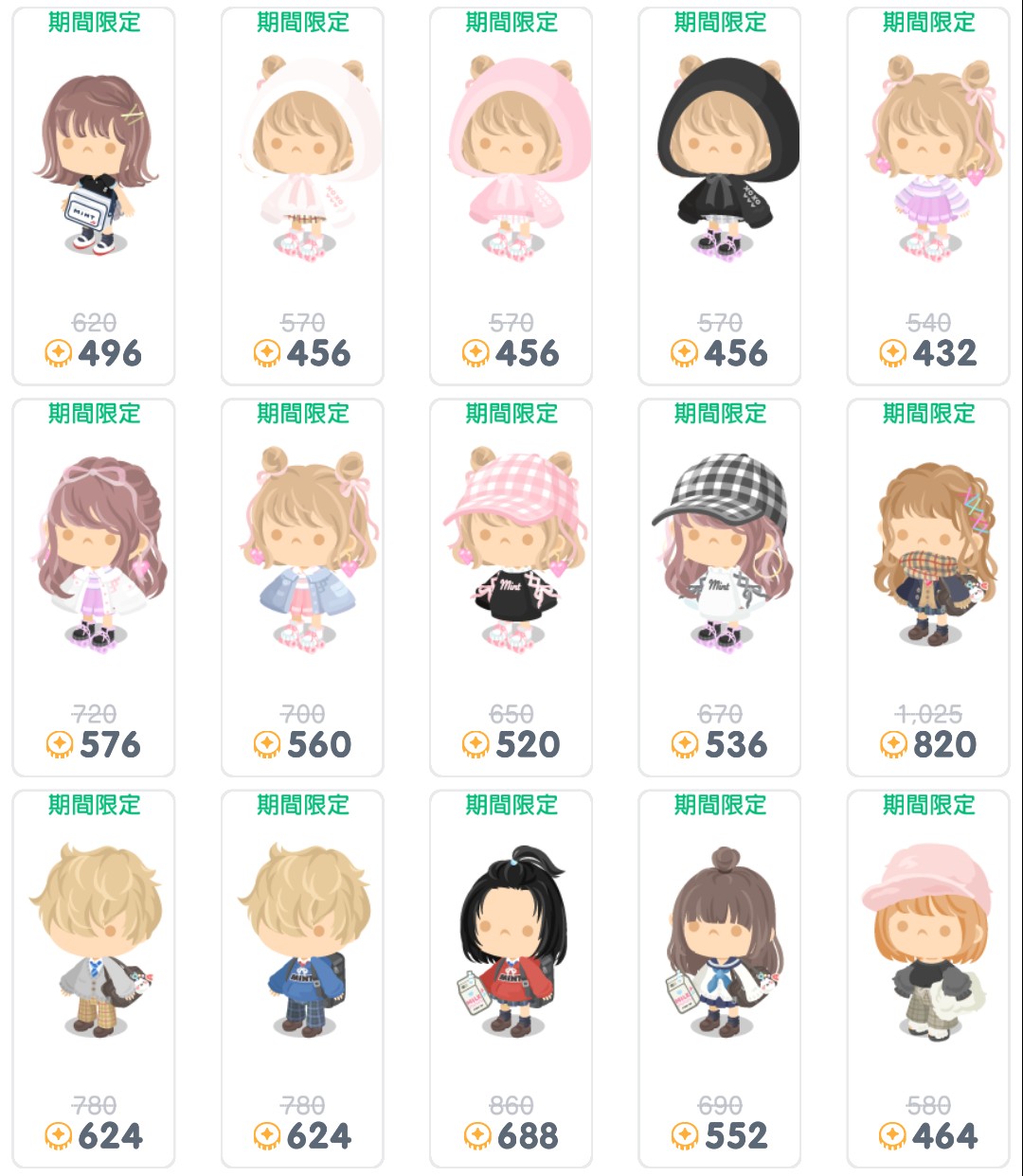Screen dimensions: 1023x1176
Task: Open the gray blazer boy outfit card
Action: click(94, 947)
